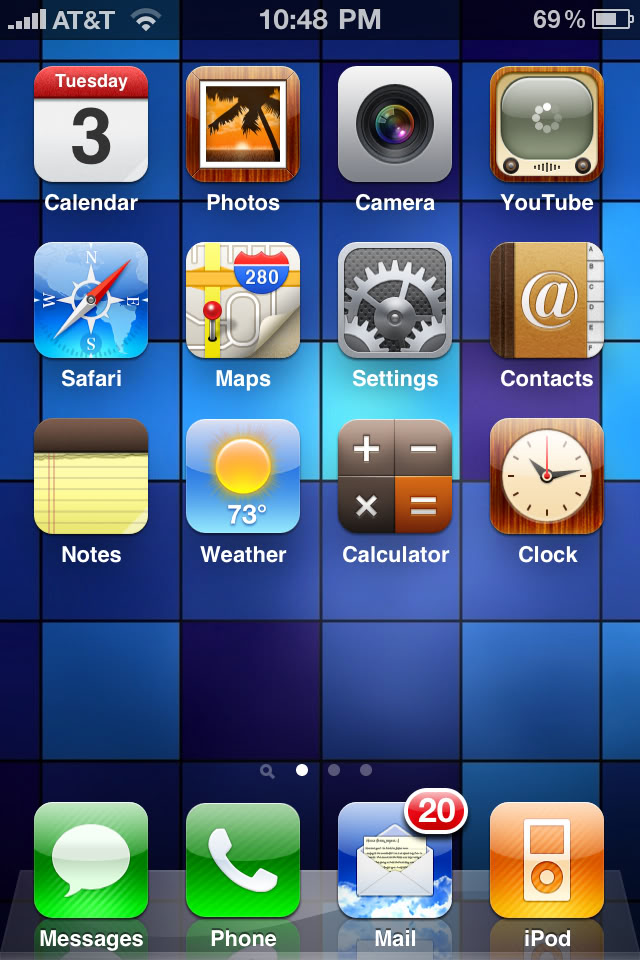
Task: Launch the Calculator
Action: 395,476
